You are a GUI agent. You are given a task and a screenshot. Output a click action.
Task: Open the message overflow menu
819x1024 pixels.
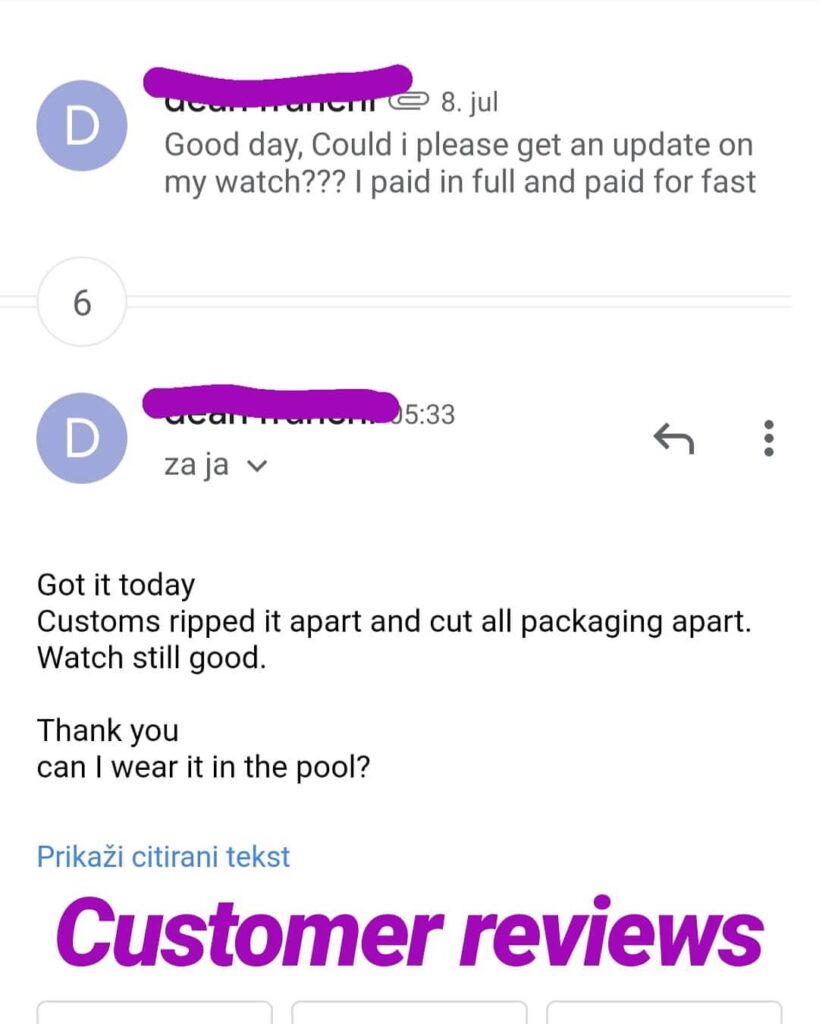(x=768, y=438)
